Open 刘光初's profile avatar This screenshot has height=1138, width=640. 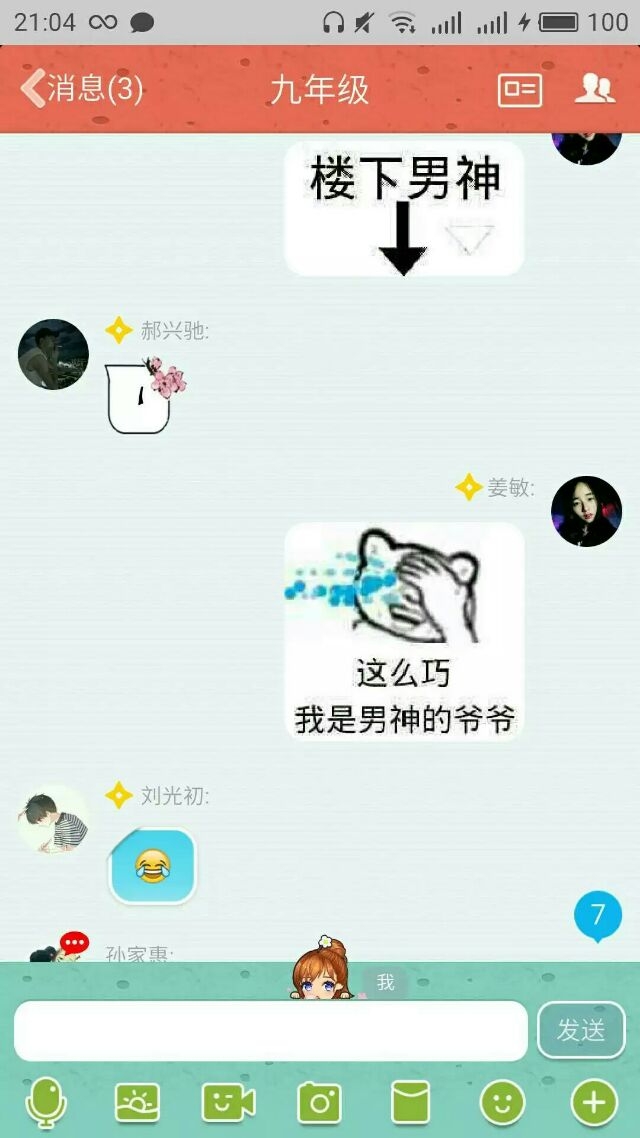(x=54, y=819)
